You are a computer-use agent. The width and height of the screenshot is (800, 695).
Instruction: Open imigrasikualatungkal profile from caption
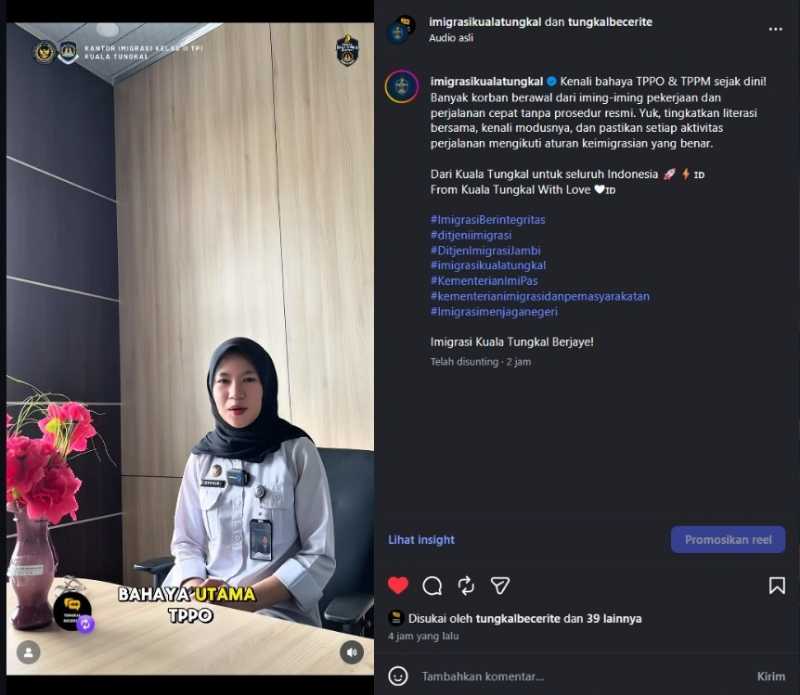(486, 81)
